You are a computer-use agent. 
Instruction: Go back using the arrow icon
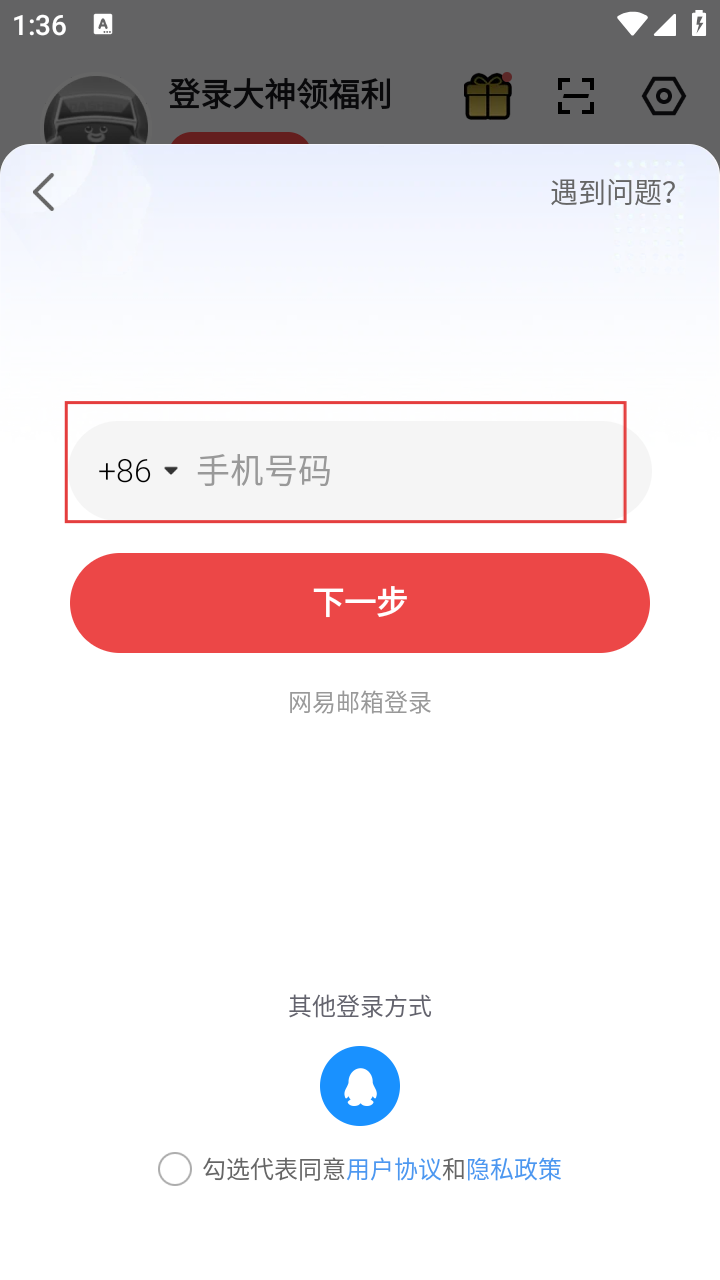coord(43,192)
